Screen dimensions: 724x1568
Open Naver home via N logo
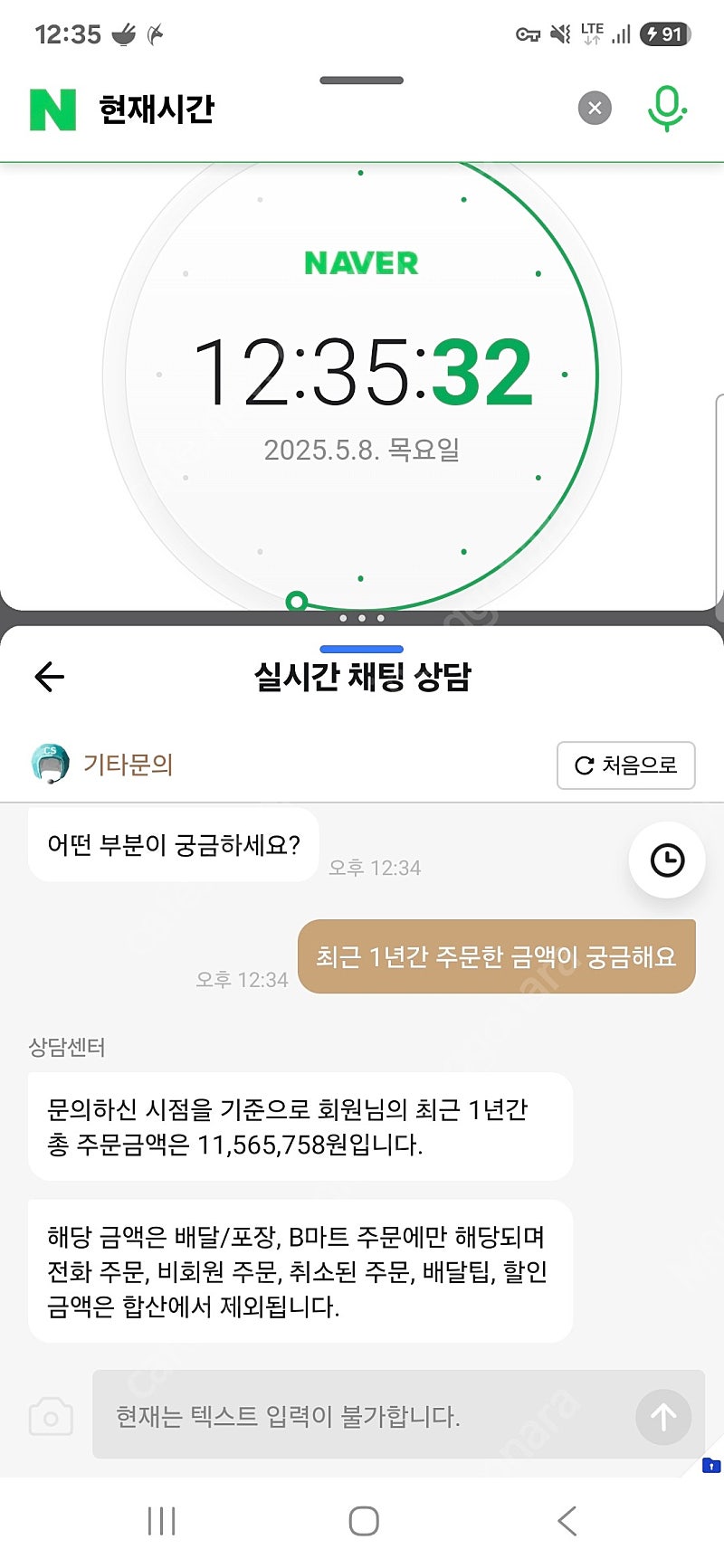52,109
